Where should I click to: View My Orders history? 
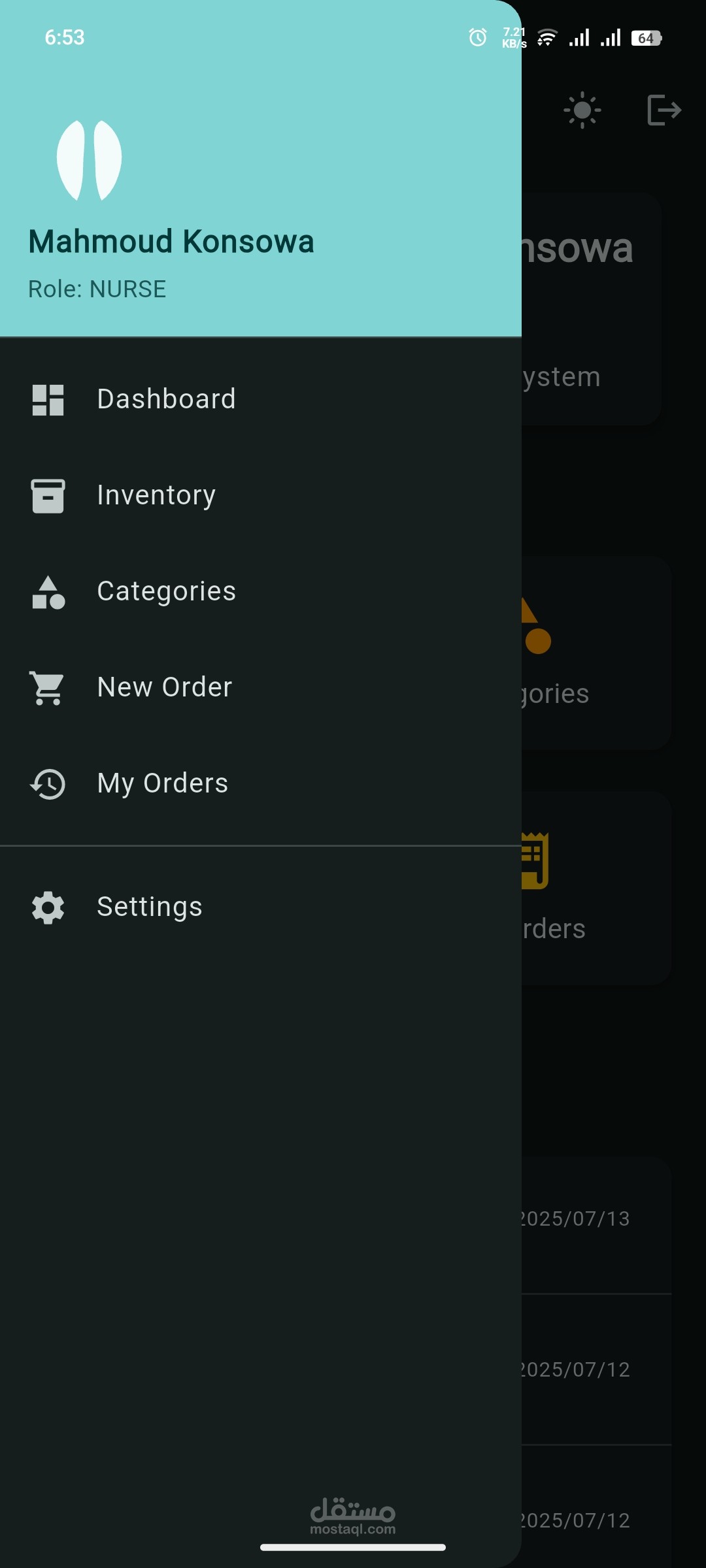click(162, 783)
